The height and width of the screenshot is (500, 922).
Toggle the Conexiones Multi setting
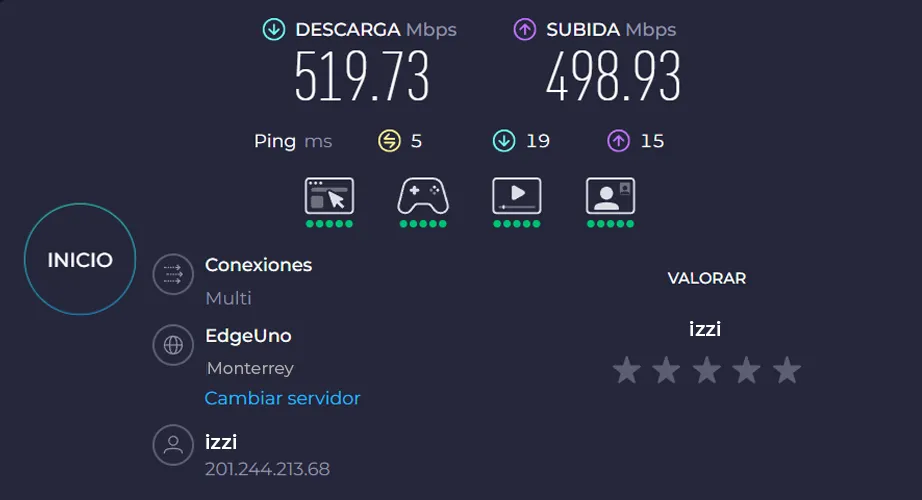coord(173,274)
